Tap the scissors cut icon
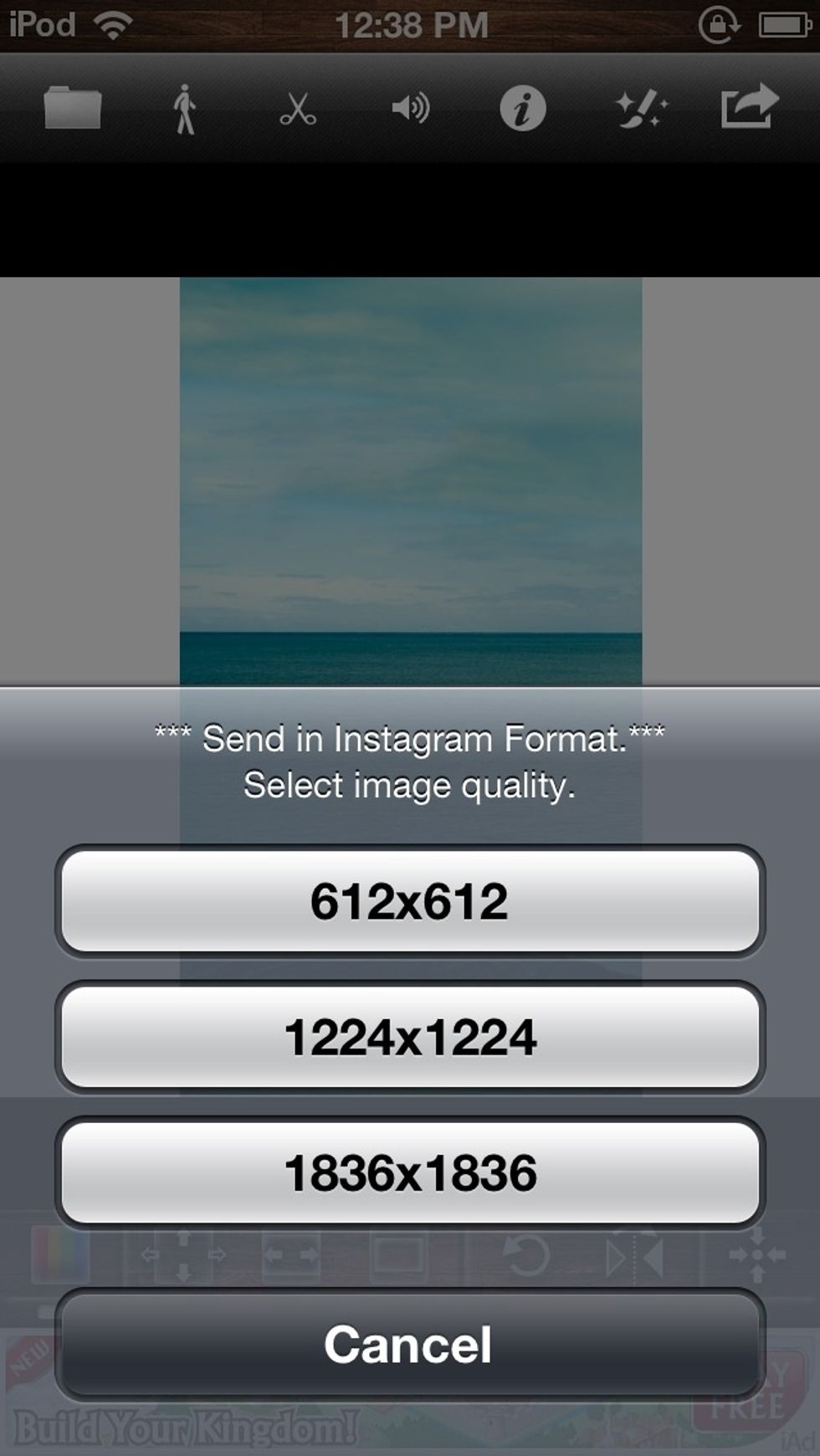This screenshot has height=1456, width=820. (x=298, y=109)
